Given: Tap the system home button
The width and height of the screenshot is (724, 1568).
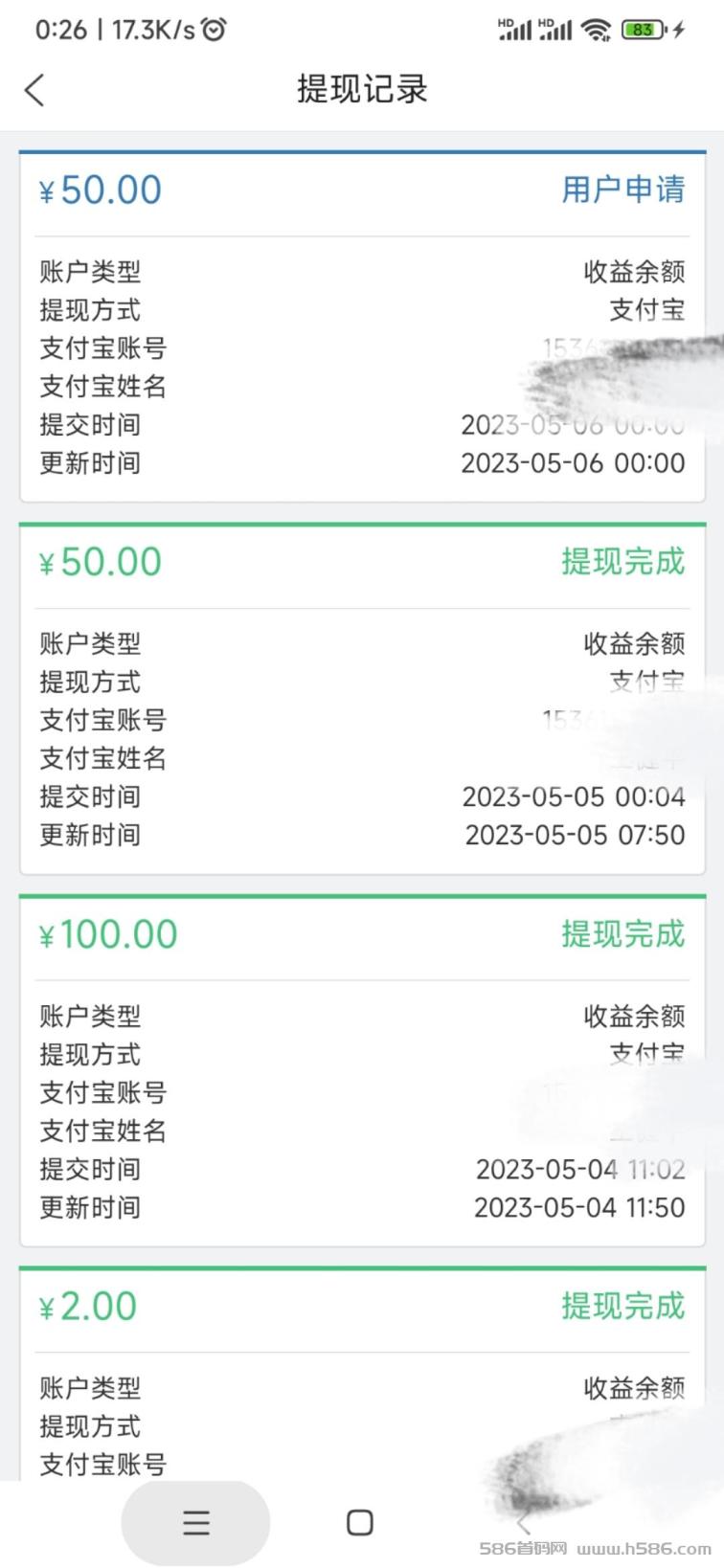Looking at the screenshot, I should pos(360,1522).
